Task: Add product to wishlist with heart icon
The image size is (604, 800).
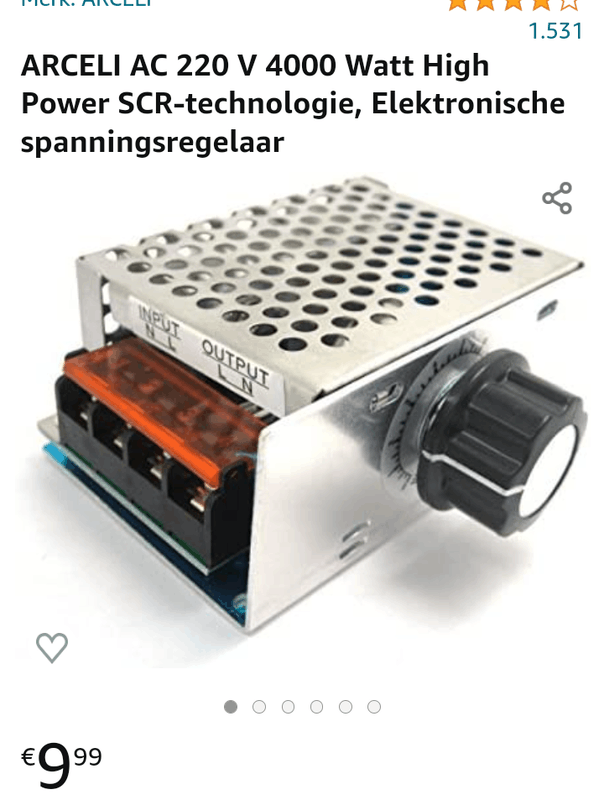Action: (x=52, y=647)
